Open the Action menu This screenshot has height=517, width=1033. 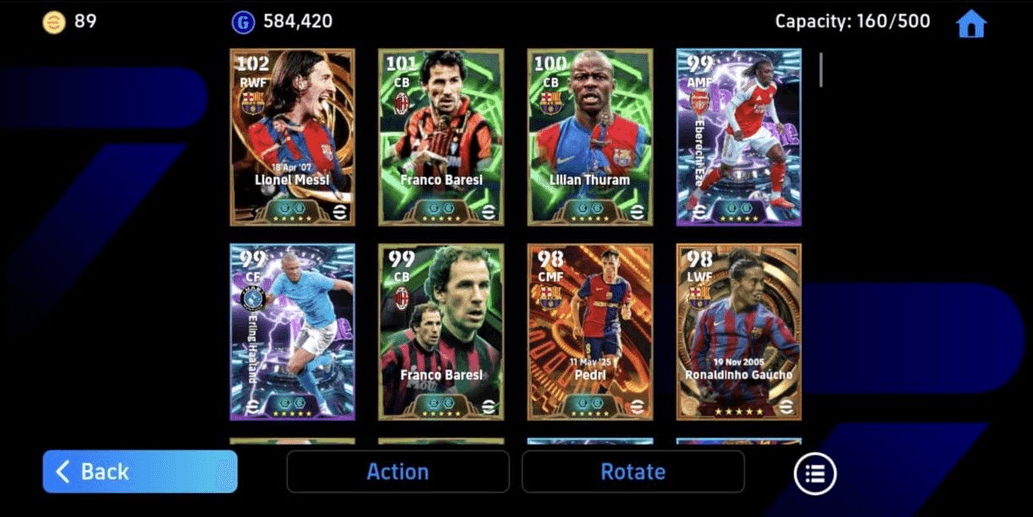pos(397,471)
